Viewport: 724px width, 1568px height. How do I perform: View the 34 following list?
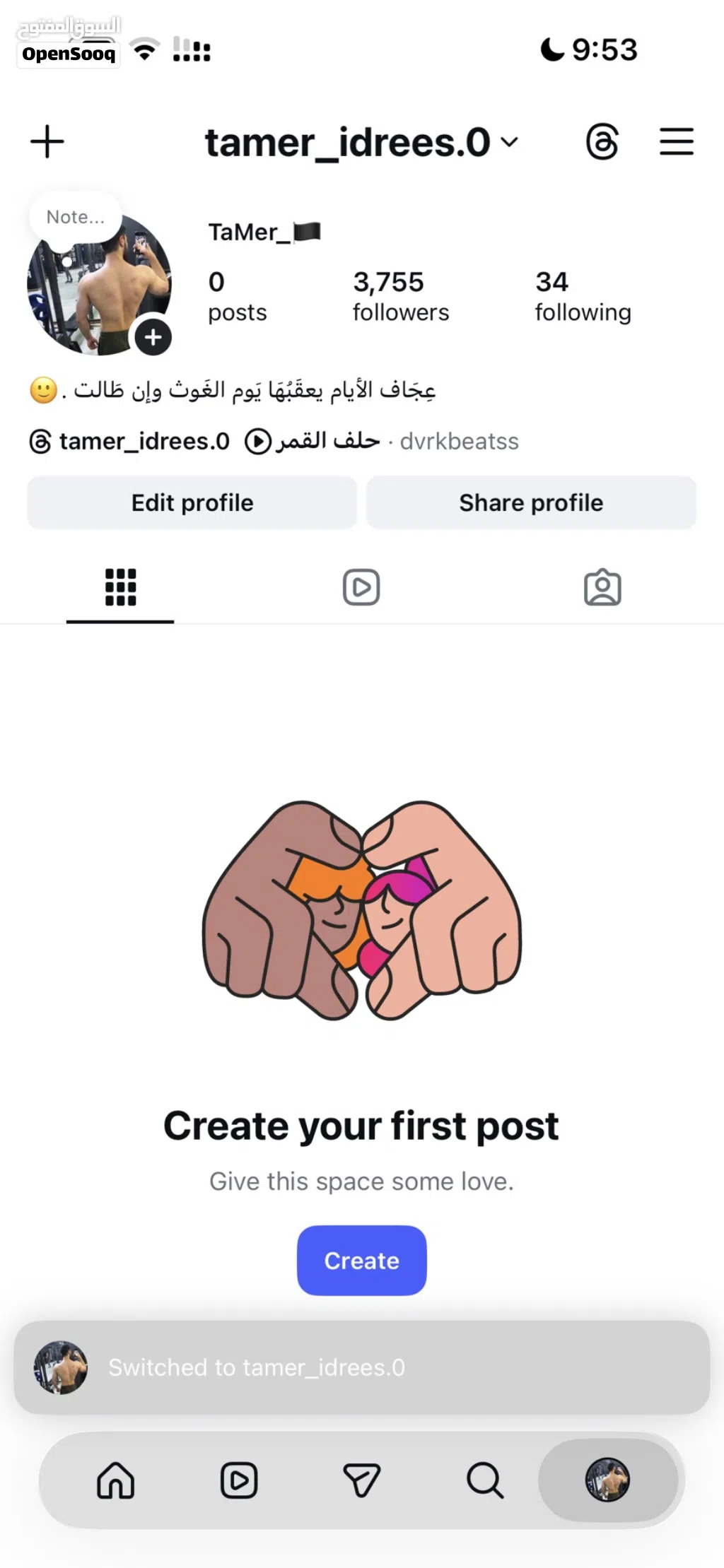point(582,296)
